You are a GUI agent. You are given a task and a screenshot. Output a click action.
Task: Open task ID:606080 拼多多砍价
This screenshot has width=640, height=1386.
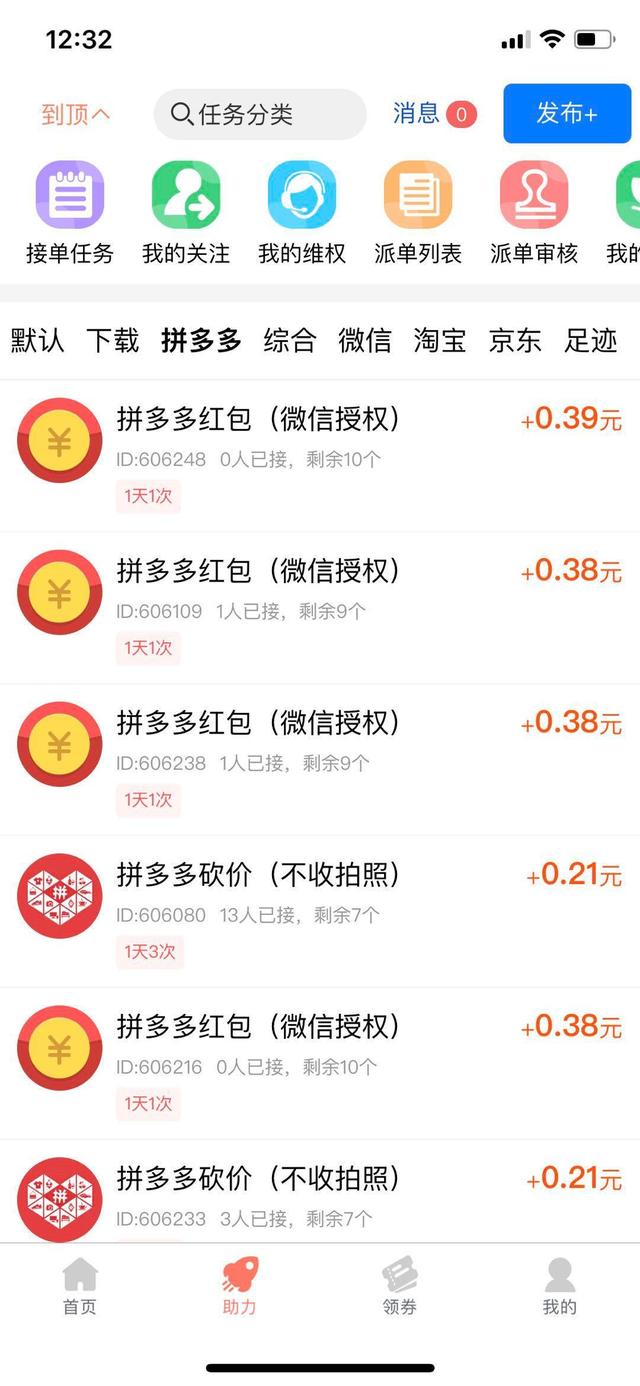(x=320, y=910)
